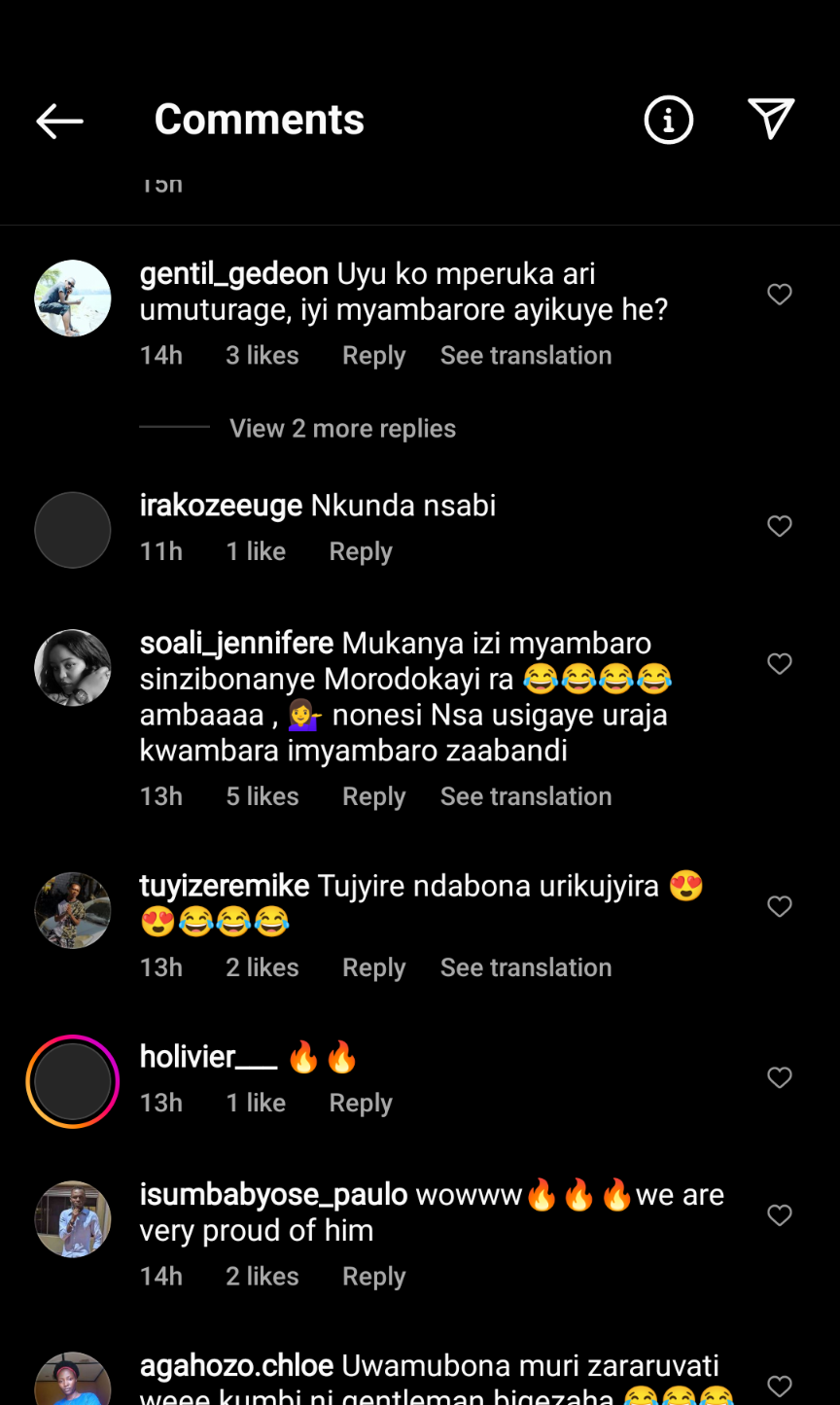Reply to irakozeeuge's comment
This screenshot has height=1405, width=840.
coord(360,552)
